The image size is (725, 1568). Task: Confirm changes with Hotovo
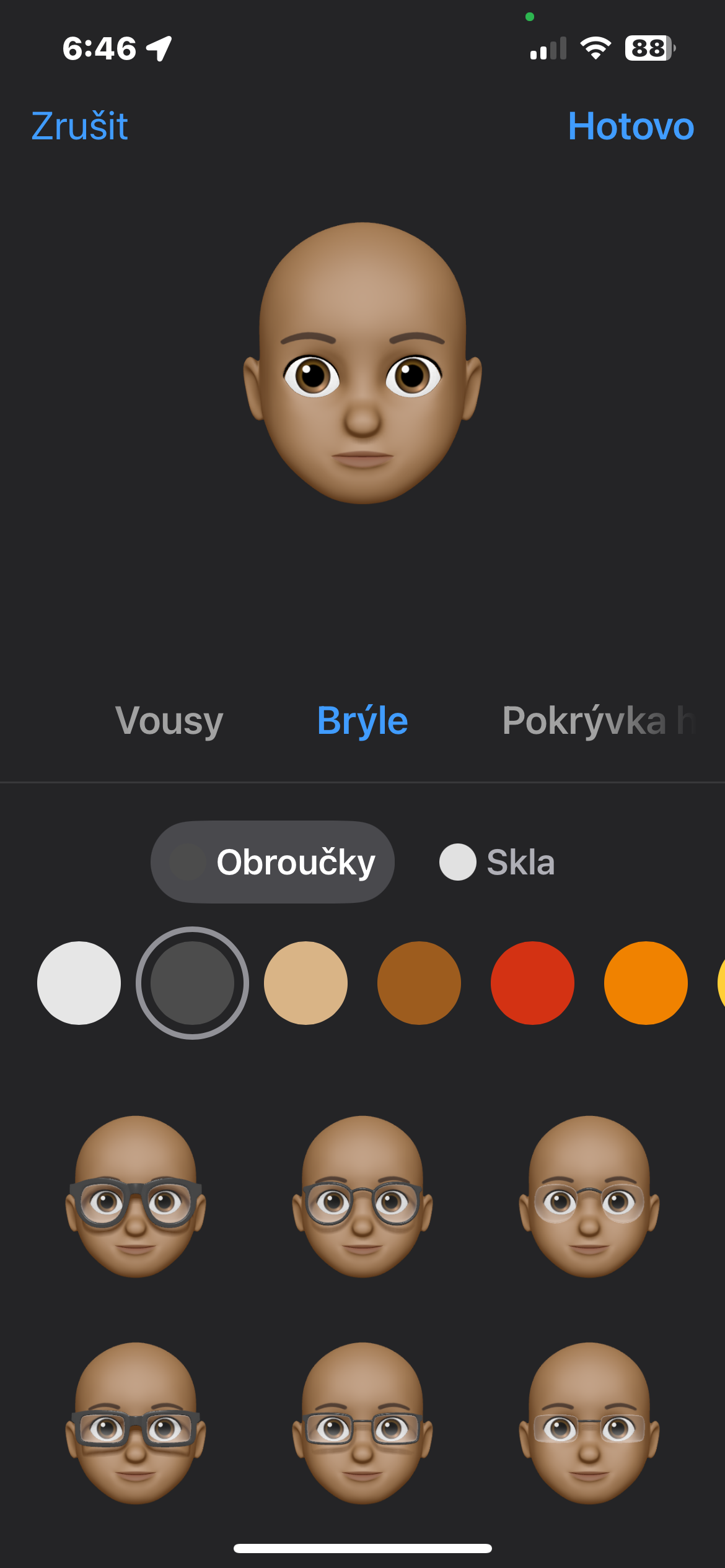630,126
